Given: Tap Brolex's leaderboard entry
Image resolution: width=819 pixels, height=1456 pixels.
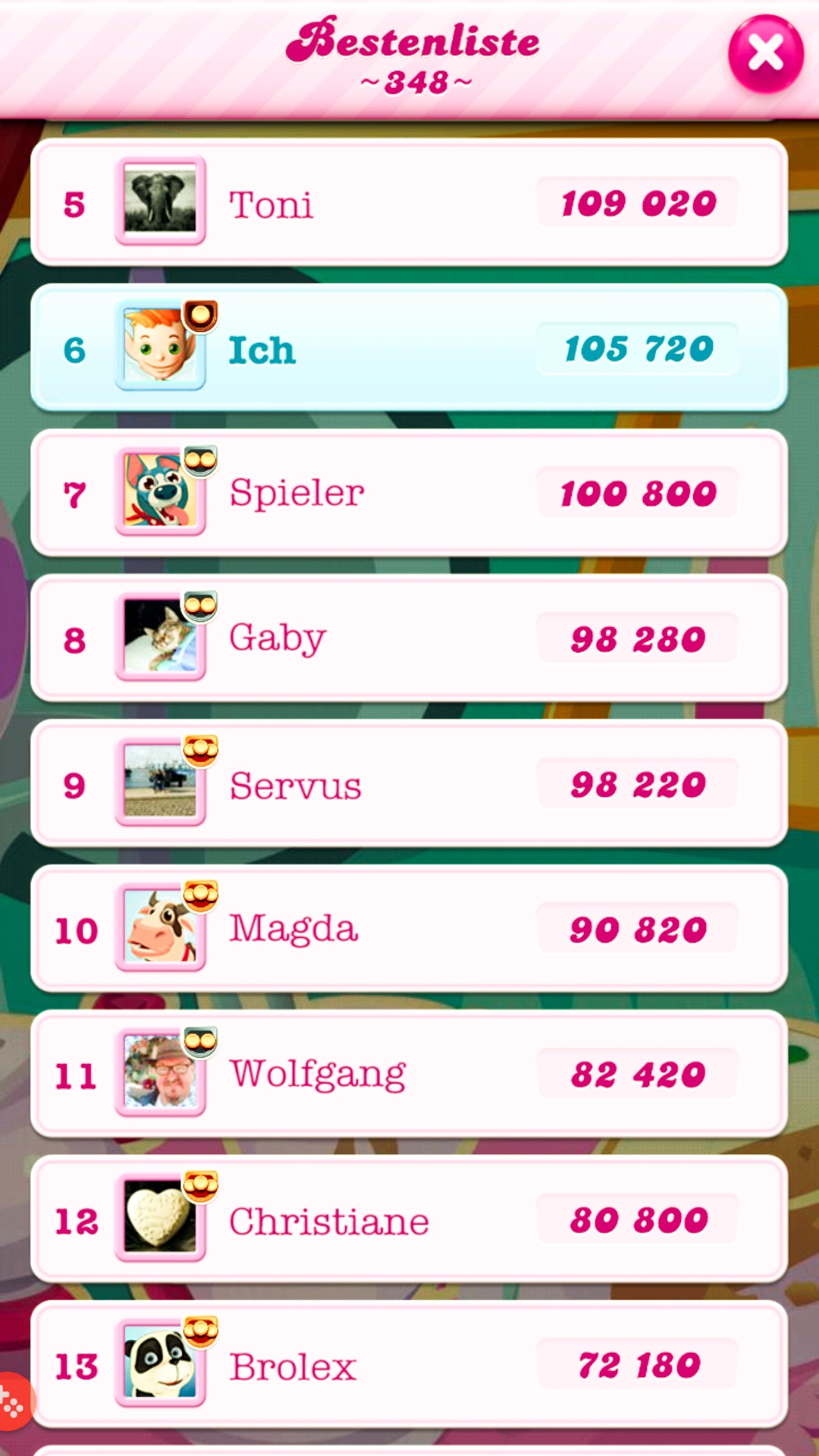Looking at the screenshot, I should coord(409,1365).
